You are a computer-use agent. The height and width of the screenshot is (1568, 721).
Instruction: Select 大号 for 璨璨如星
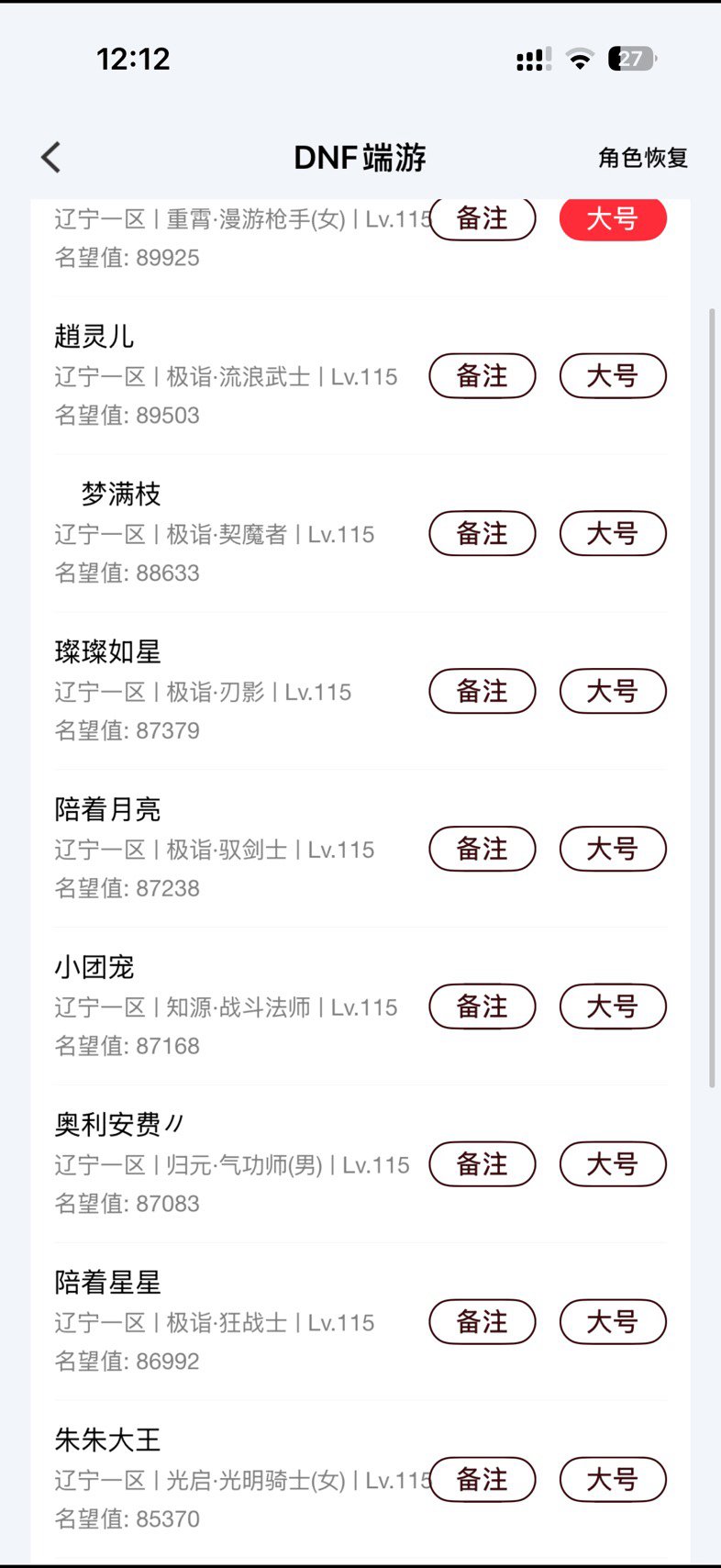pyautogui.click(x=613, y=692)
